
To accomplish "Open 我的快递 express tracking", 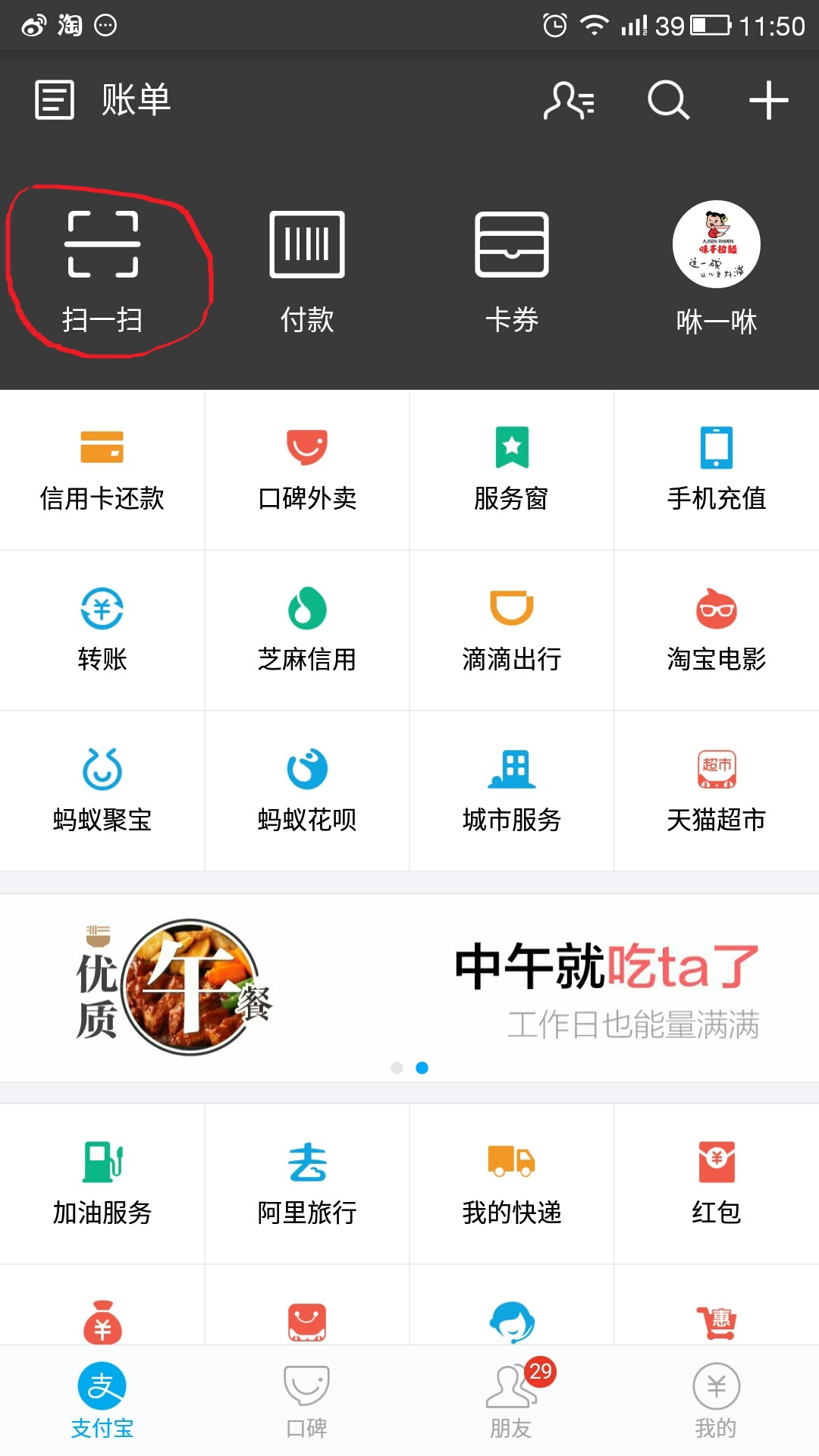I will click(x=512, y=1184).
